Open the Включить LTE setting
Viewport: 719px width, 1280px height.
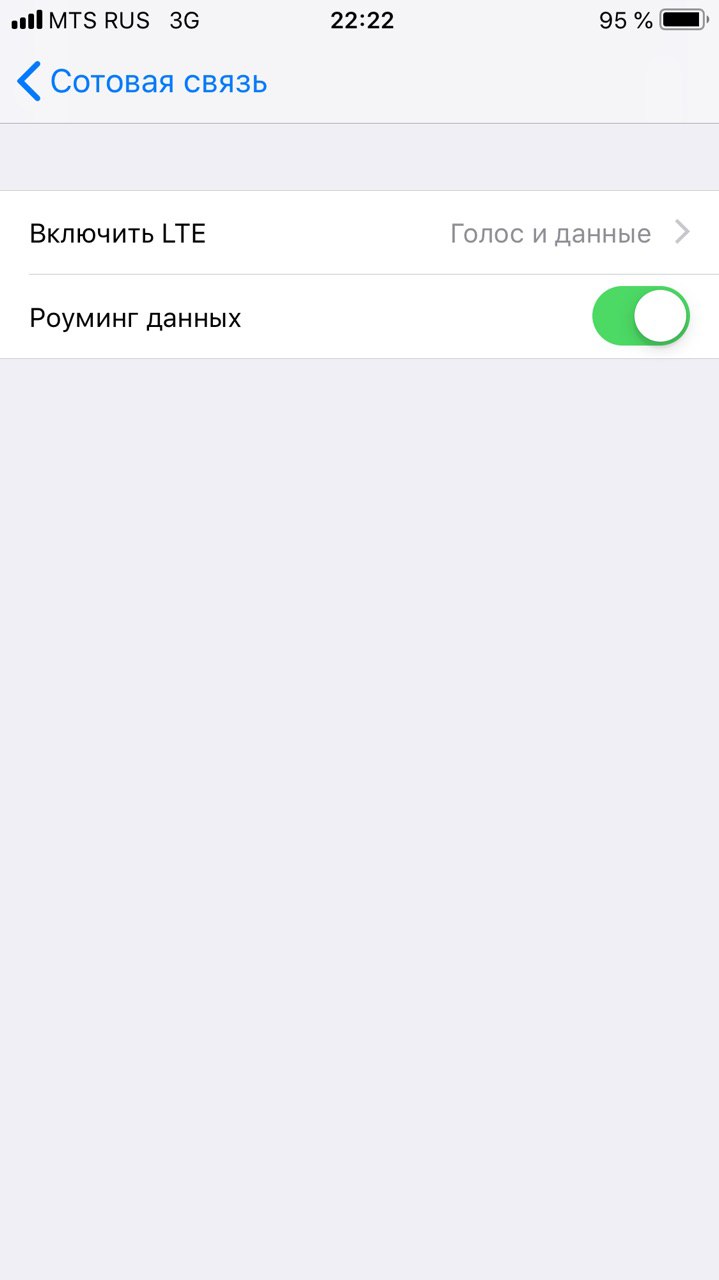point(359,233)
